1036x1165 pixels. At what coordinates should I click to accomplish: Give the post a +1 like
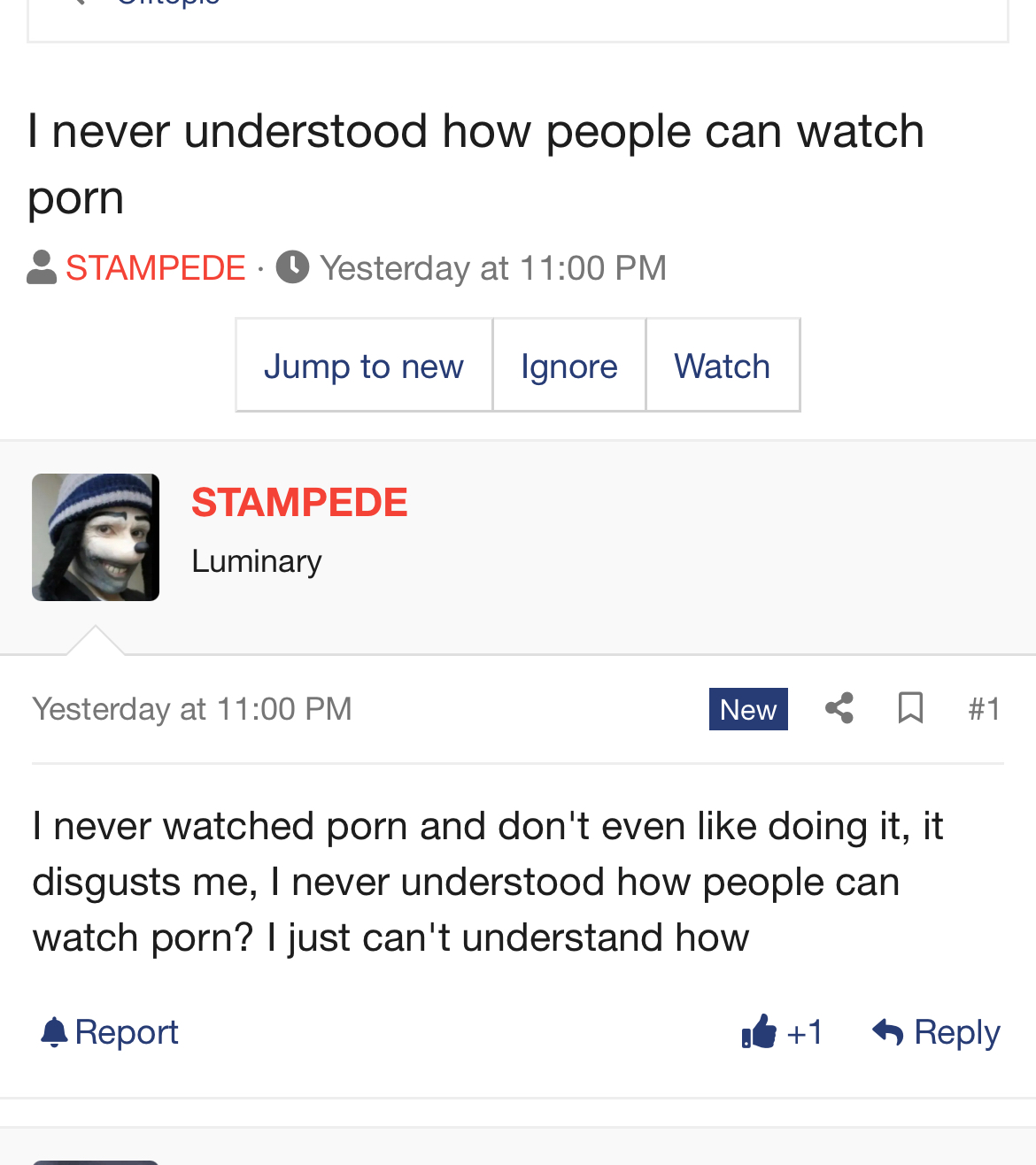coord(782,1032)
